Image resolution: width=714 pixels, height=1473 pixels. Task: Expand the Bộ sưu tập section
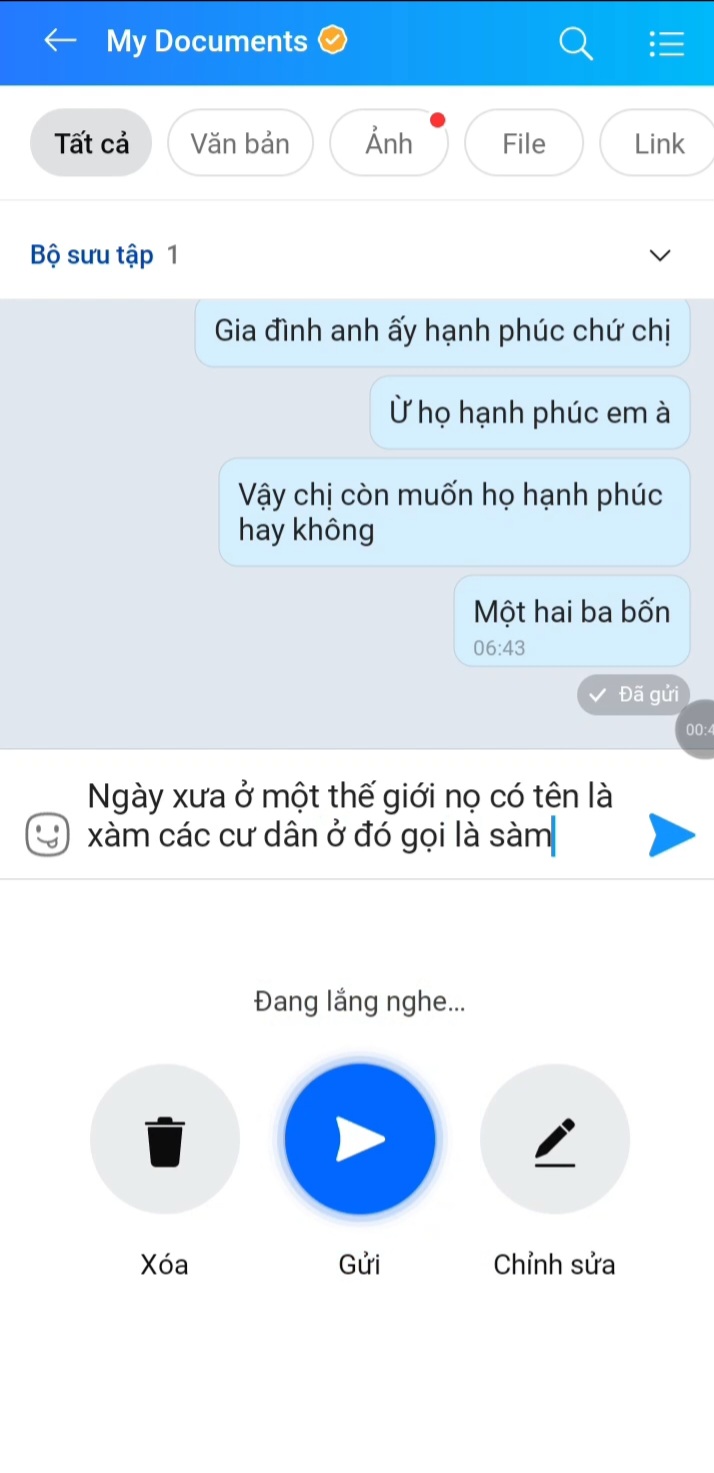tap(659, 255)
